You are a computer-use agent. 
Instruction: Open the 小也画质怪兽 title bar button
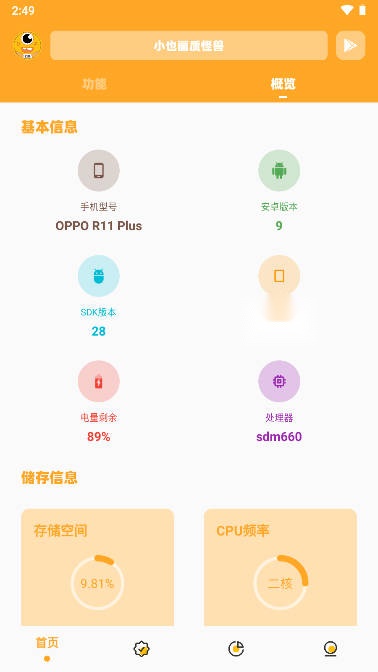tap(189, 45)
